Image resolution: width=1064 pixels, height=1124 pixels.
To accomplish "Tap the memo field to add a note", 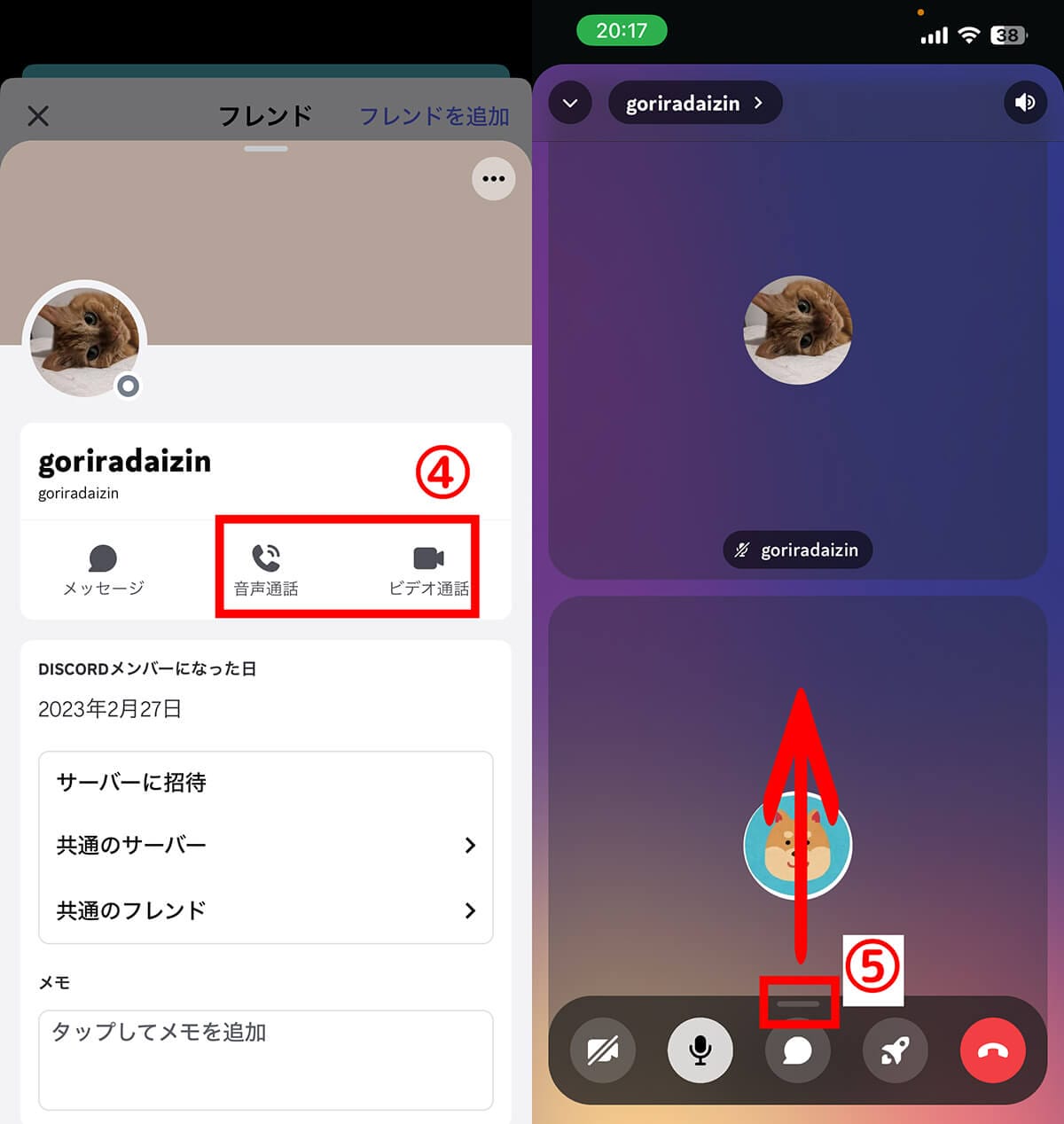I will 265,1058.
